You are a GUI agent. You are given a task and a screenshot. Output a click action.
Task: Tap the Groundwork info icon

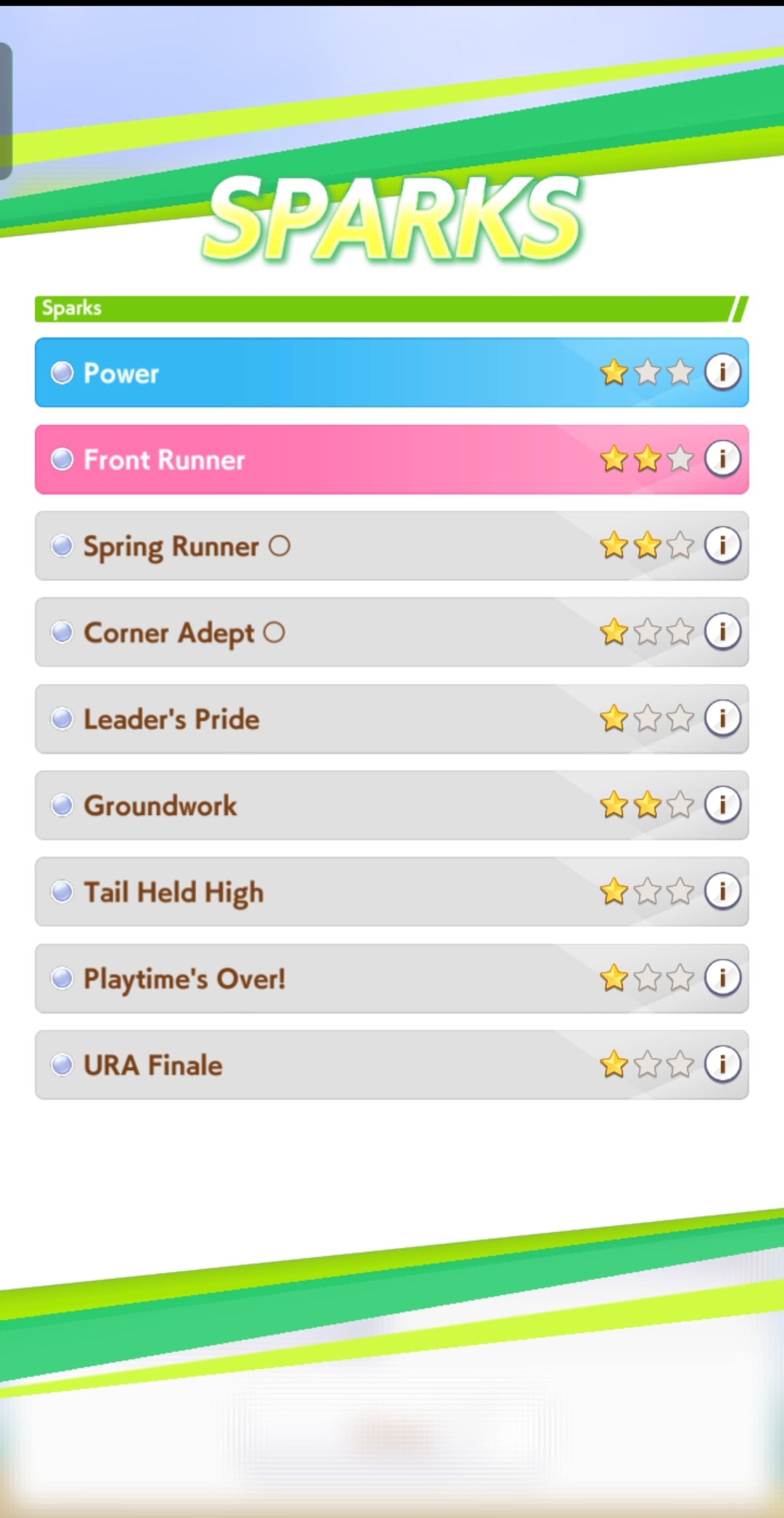click(x=722, y=804)
